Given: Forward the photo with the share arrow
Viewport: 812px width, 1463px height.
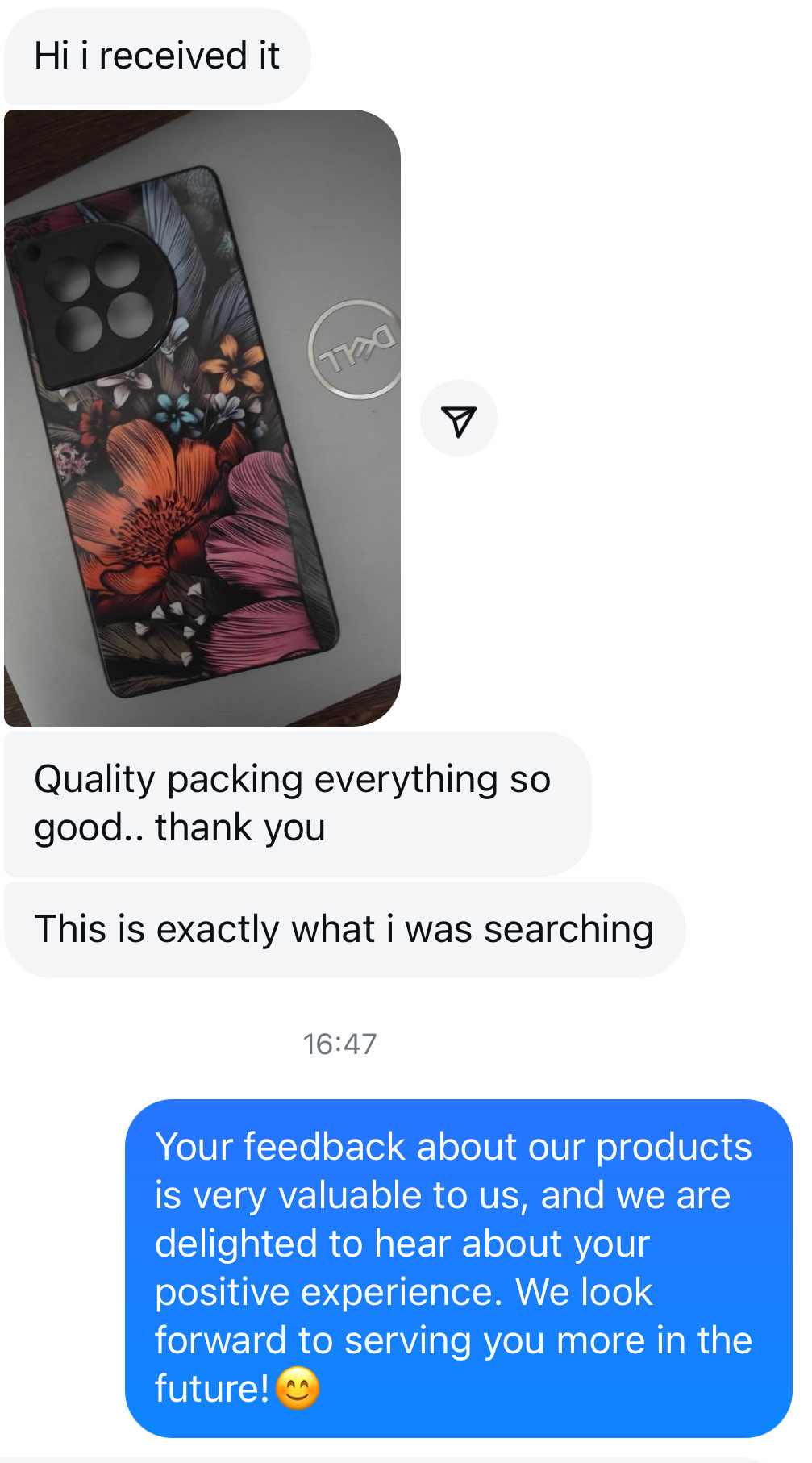Looking at the screenshot, I should 458,419.
